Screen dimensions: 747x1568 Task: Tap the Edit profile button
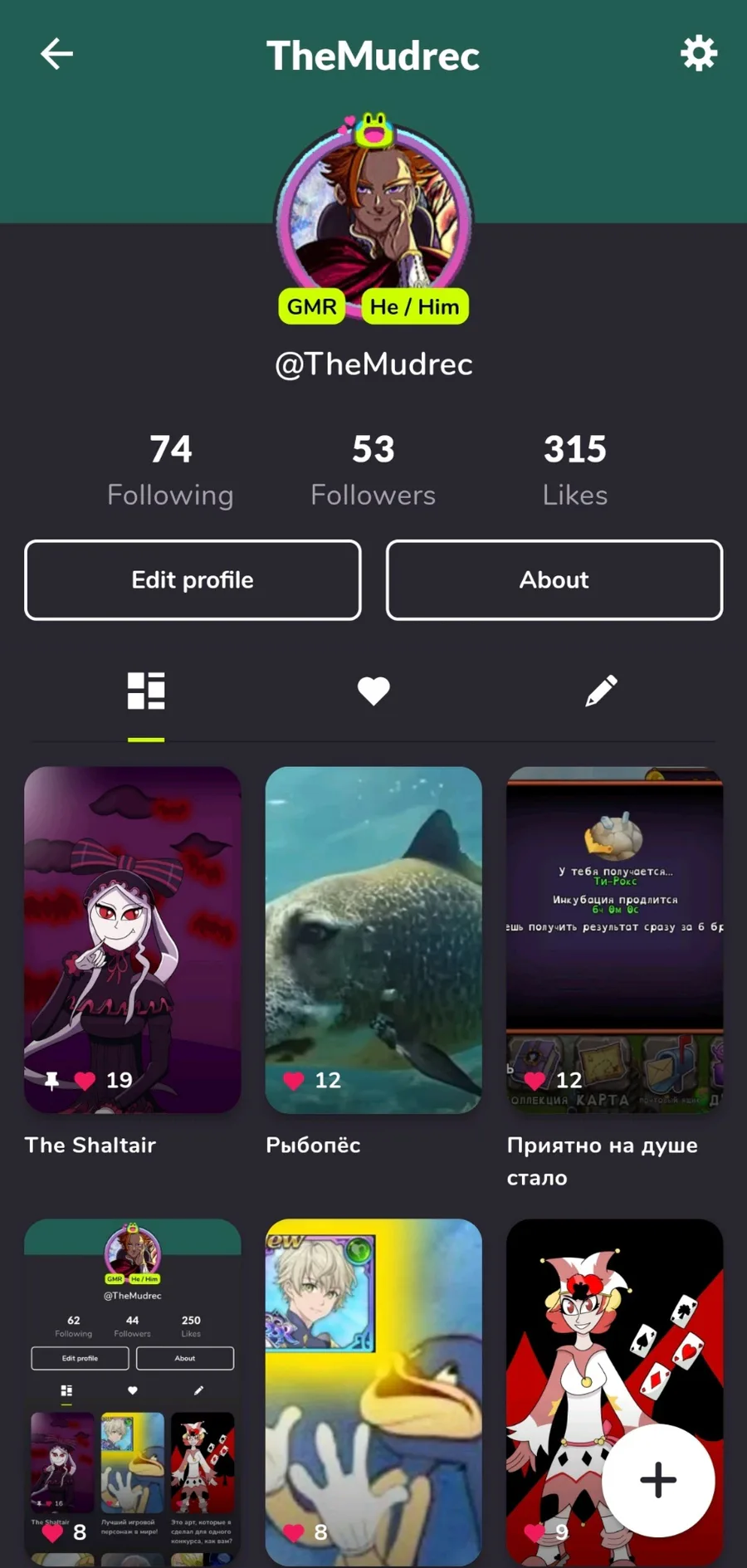pyautogui.click(x=193, y=580)
